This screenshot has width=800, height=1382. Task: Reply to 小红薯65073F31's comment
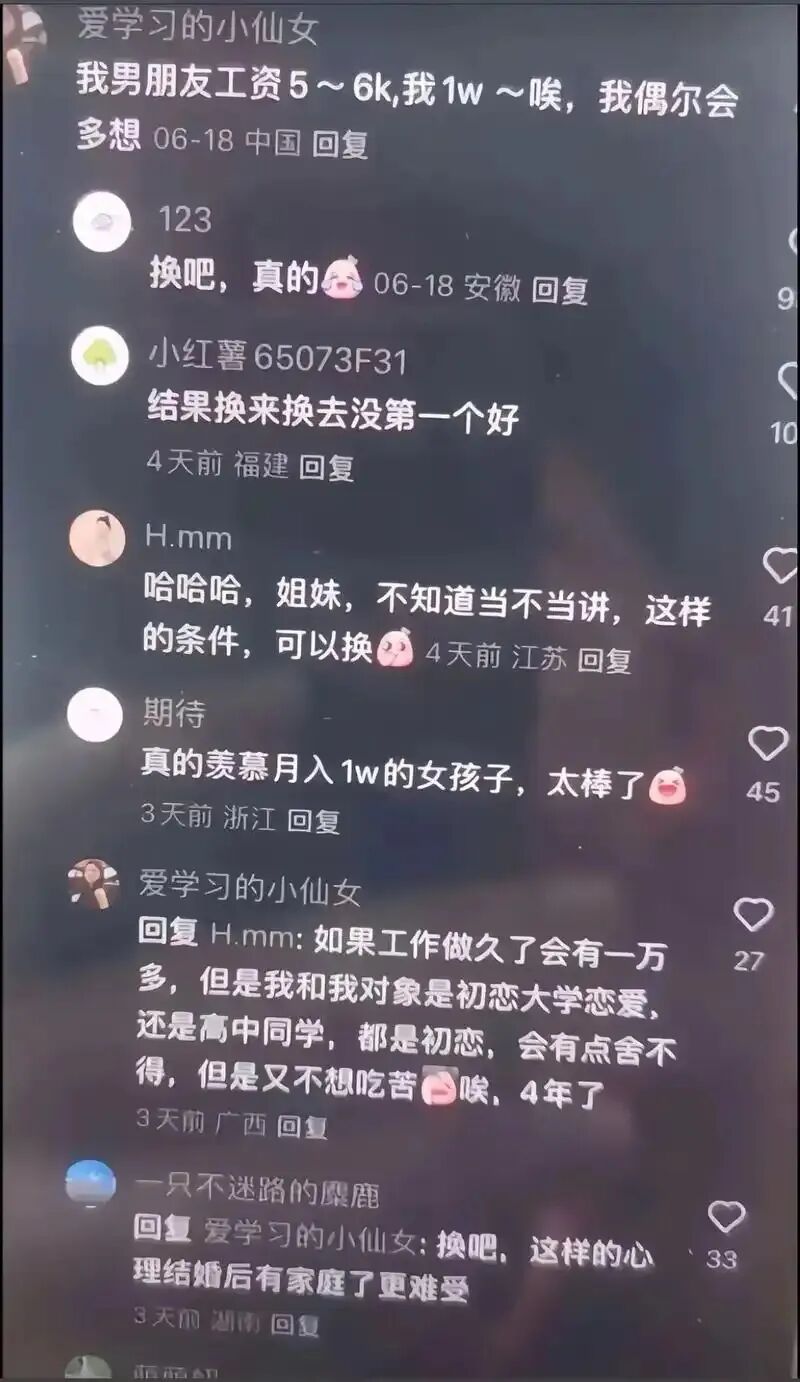[x=326, y=466]
